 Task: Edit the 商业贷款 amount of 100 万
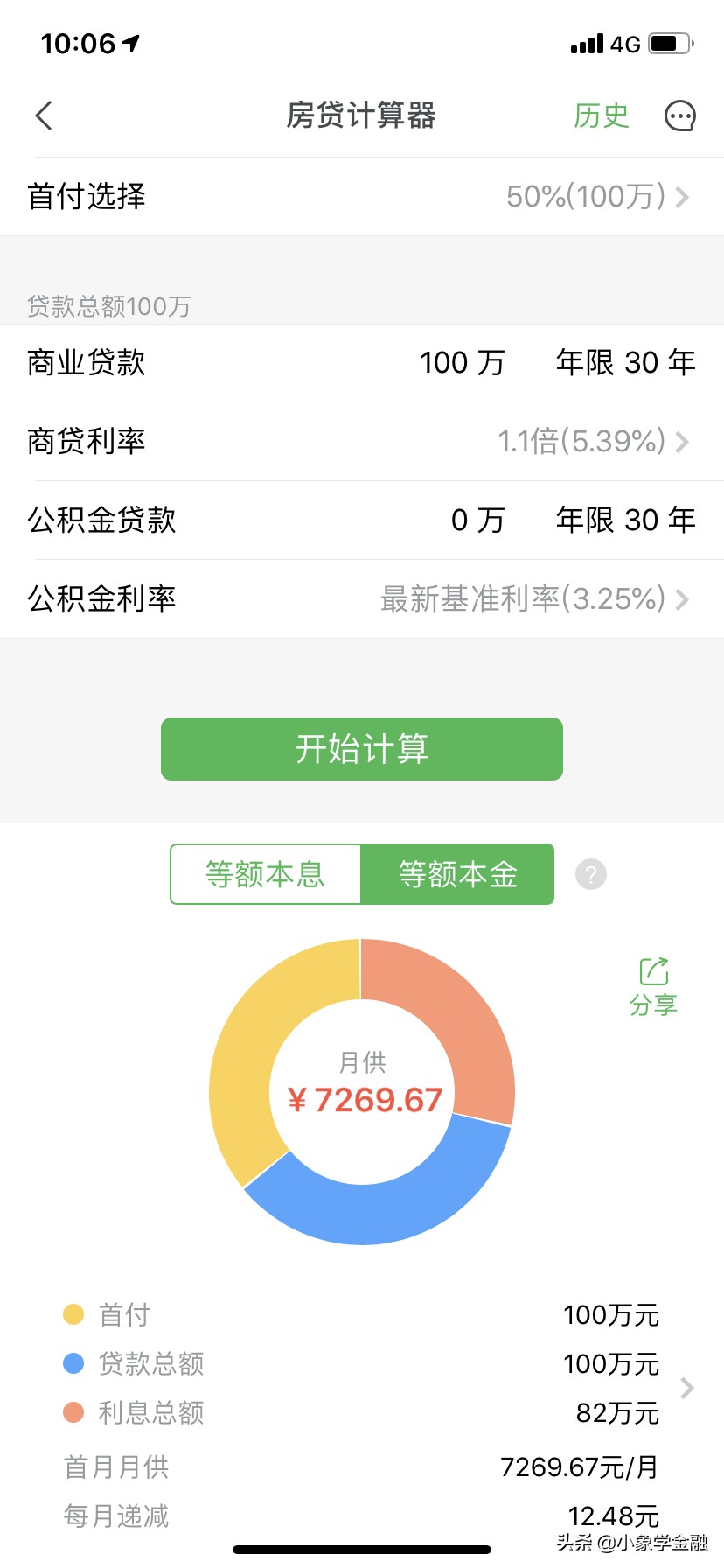[462, 362]
